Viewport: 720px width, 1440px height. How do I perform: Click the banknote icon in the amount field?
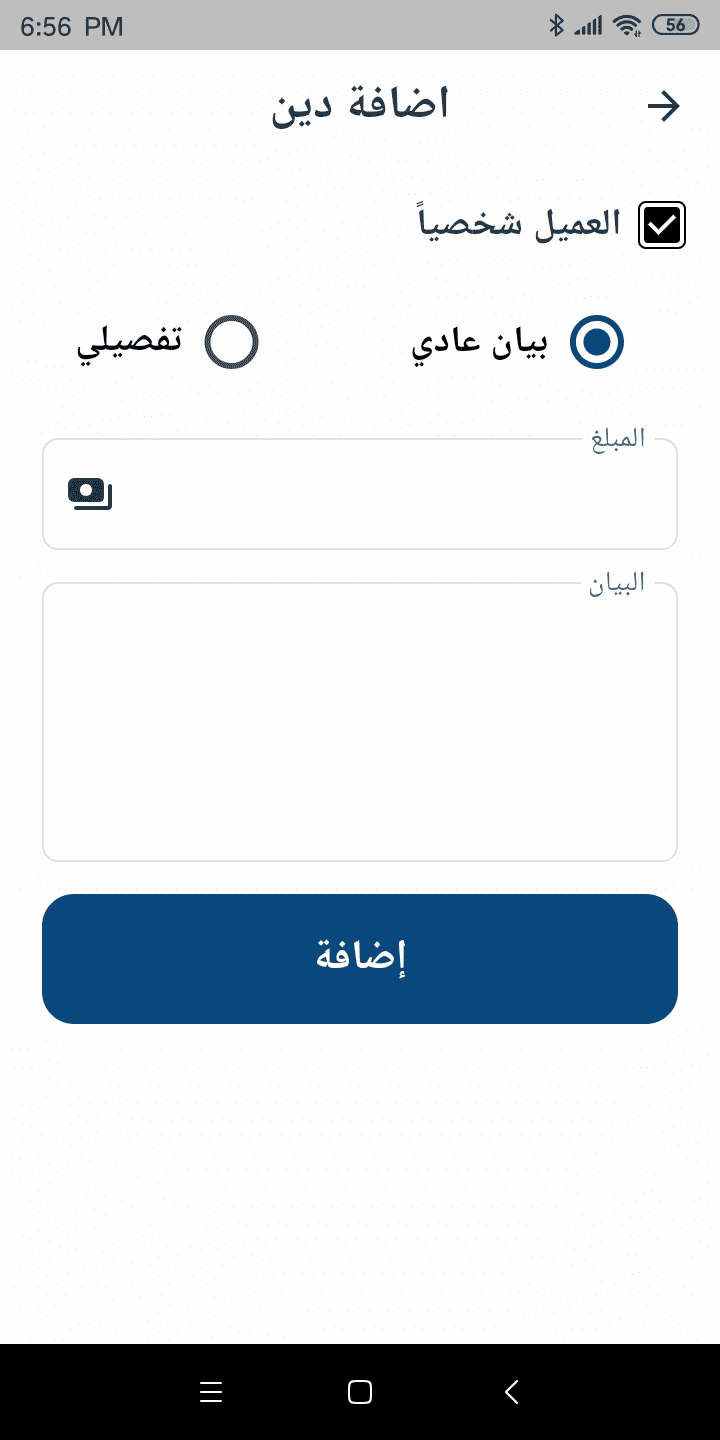click(x=88, y=491)
